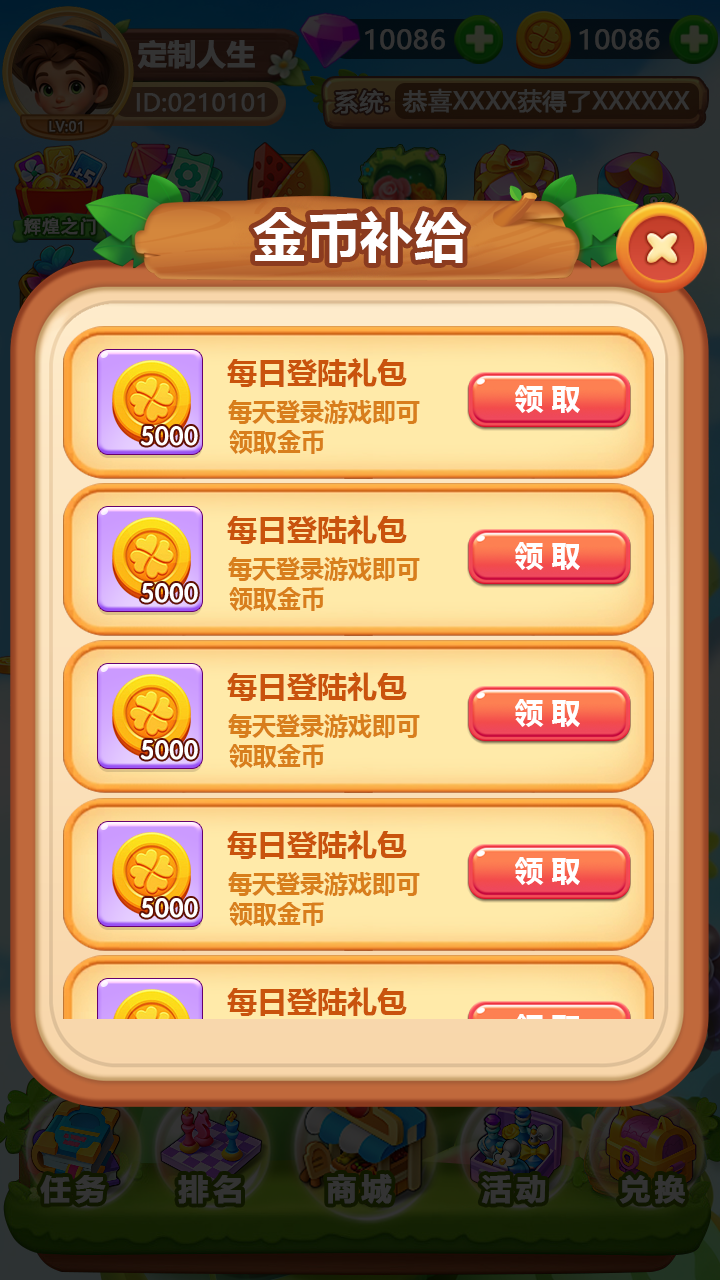Click the 系统 announcement banner

515,100
